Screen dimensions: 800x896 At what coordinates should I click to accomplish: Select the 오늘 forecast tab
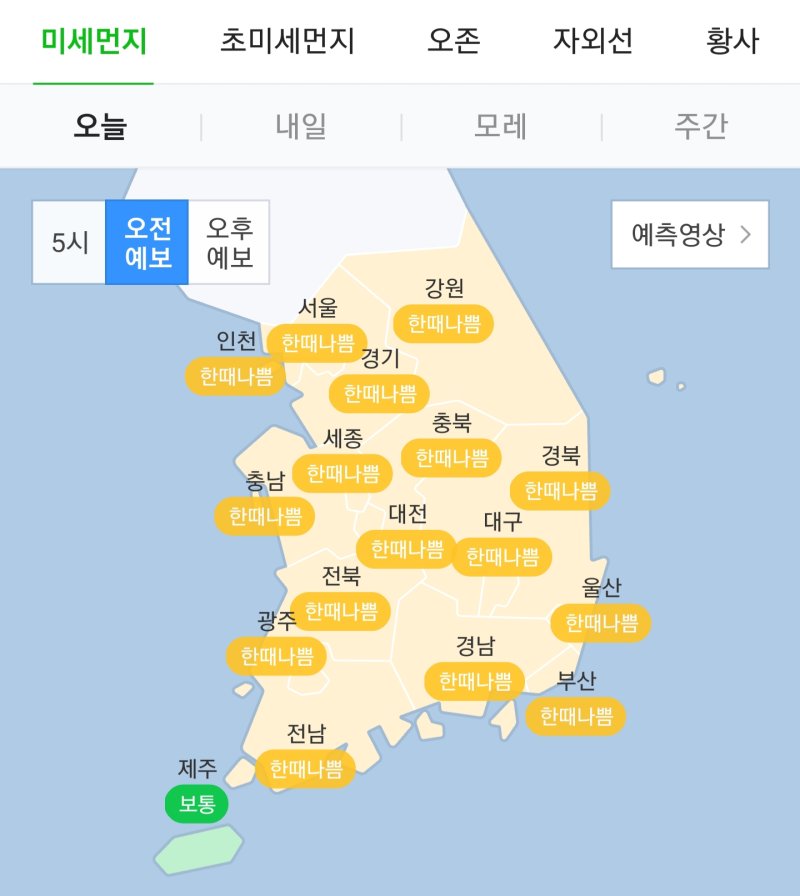coord(100,127)
